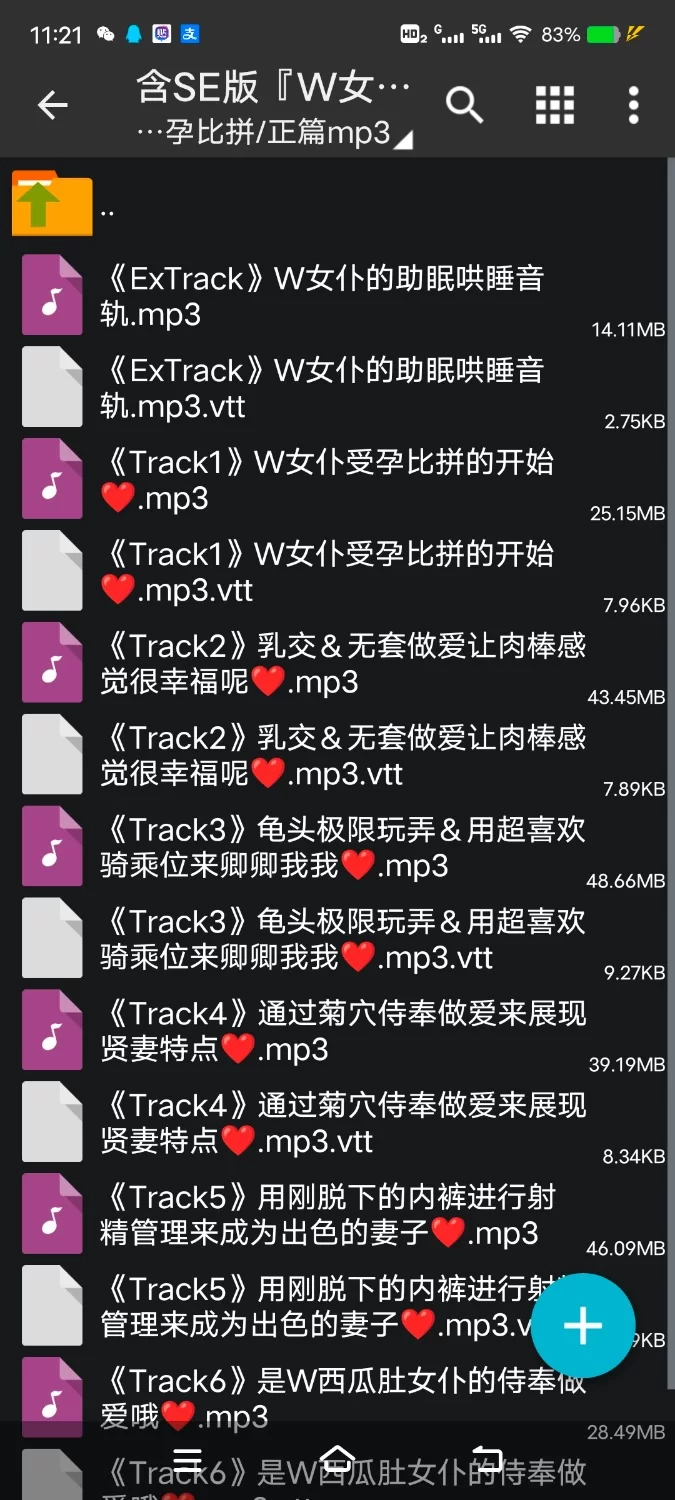Open the search icon in the toolbar
The image size is (675, 1500).
[x=464, y=105]
